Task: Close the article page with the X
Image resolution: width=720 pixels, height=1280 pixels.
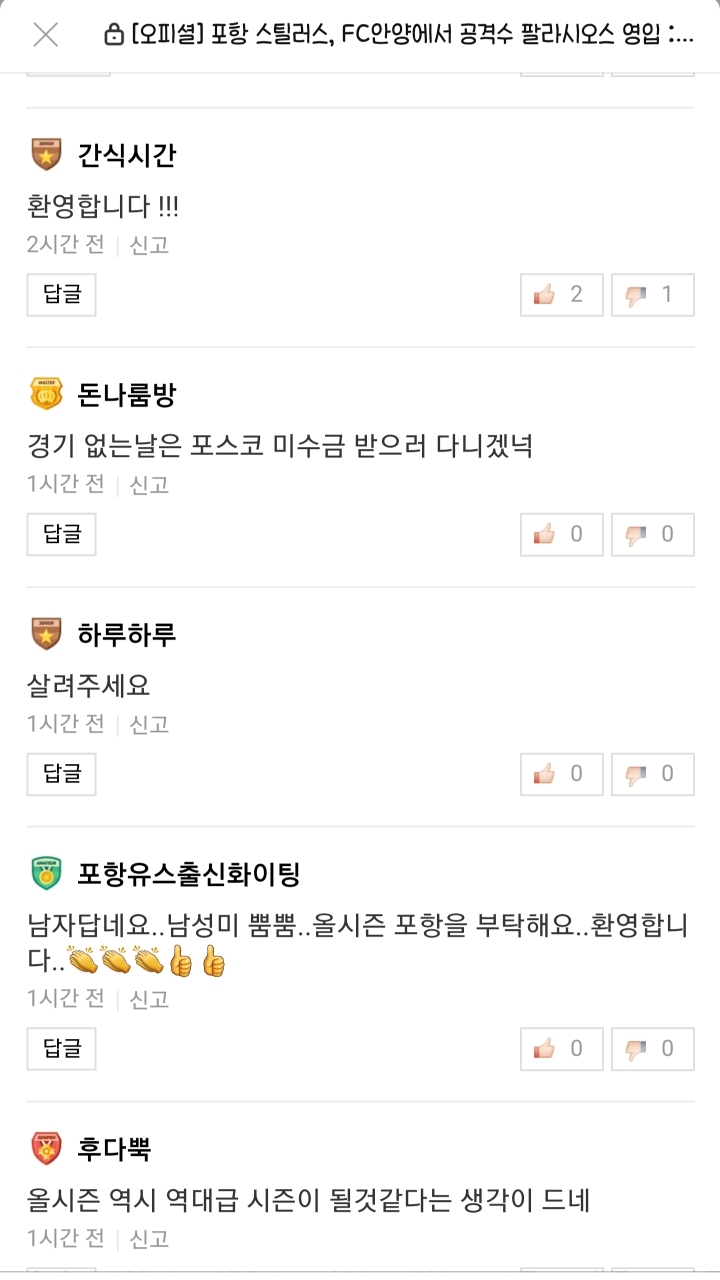Action: click(45, 35)
